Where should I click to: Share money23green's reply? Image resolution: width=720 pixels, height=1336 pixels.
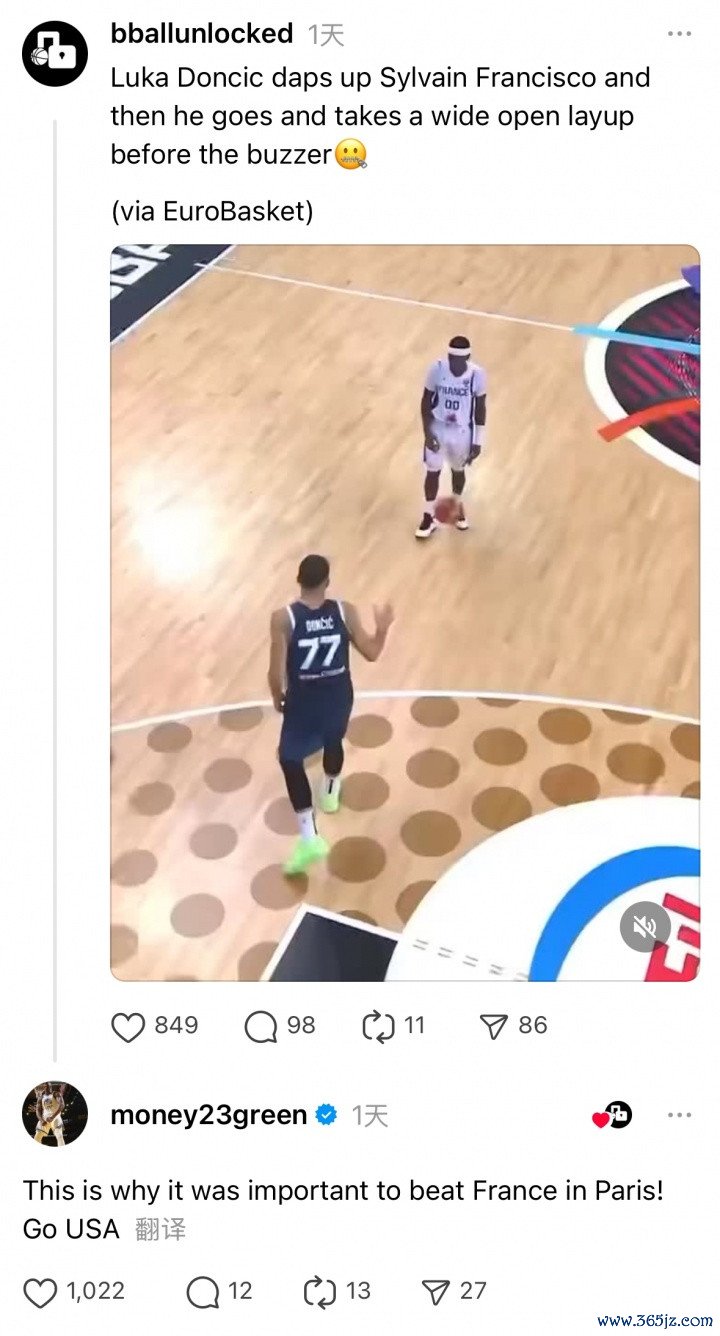(x=436, y=1292)
